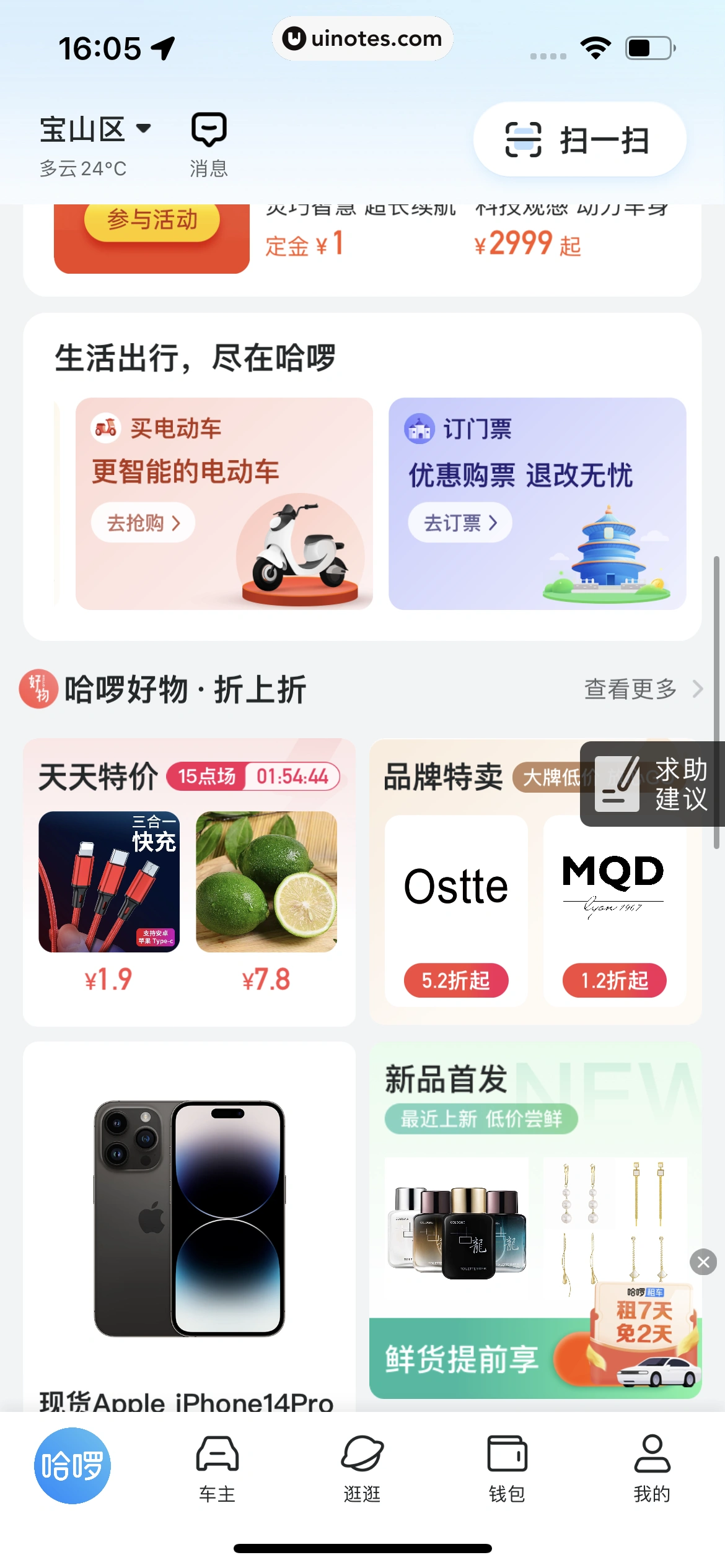Switch to the 车主 tab
Viewport: 725px width, 1568px height.
[217, 1468]
